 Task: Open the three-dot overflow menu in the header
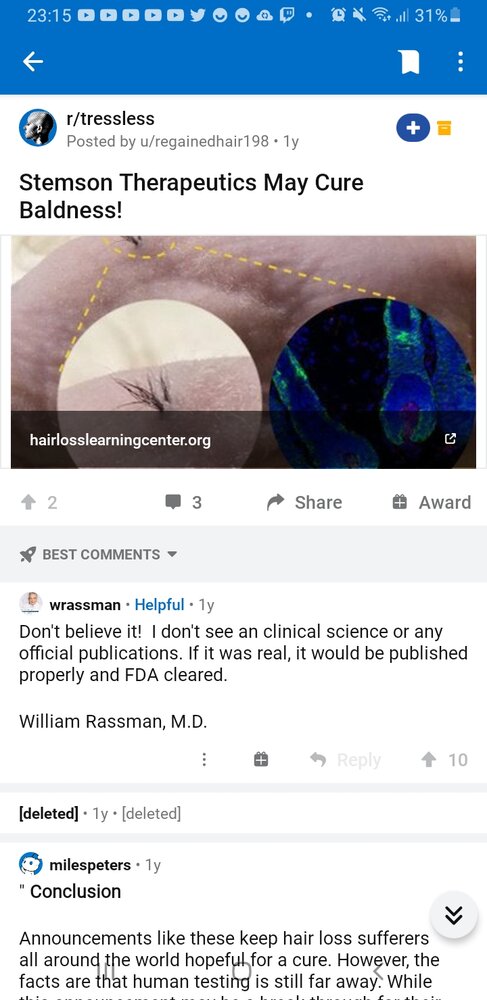tap(460, 61)
